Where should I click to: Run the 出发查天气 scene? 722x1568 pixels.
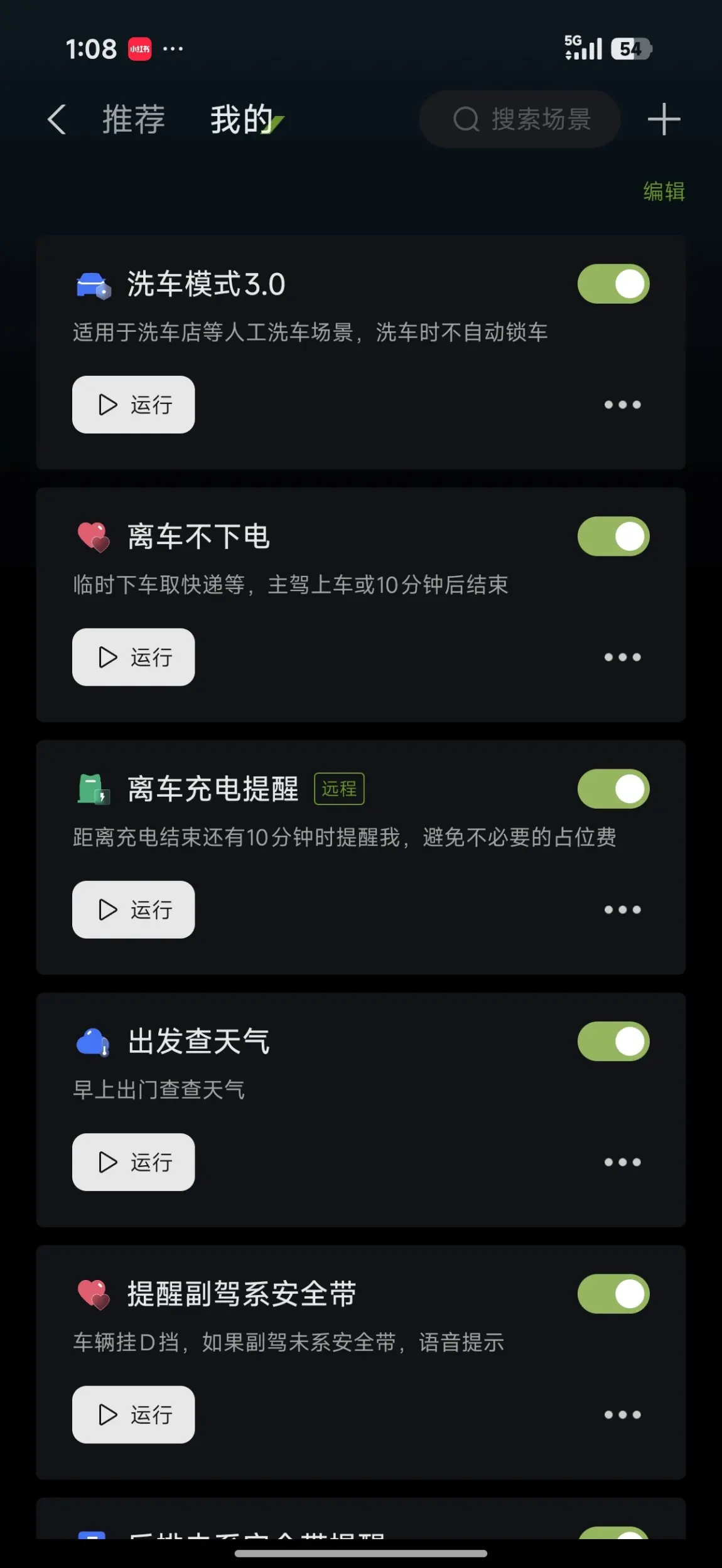point(134,1162)
